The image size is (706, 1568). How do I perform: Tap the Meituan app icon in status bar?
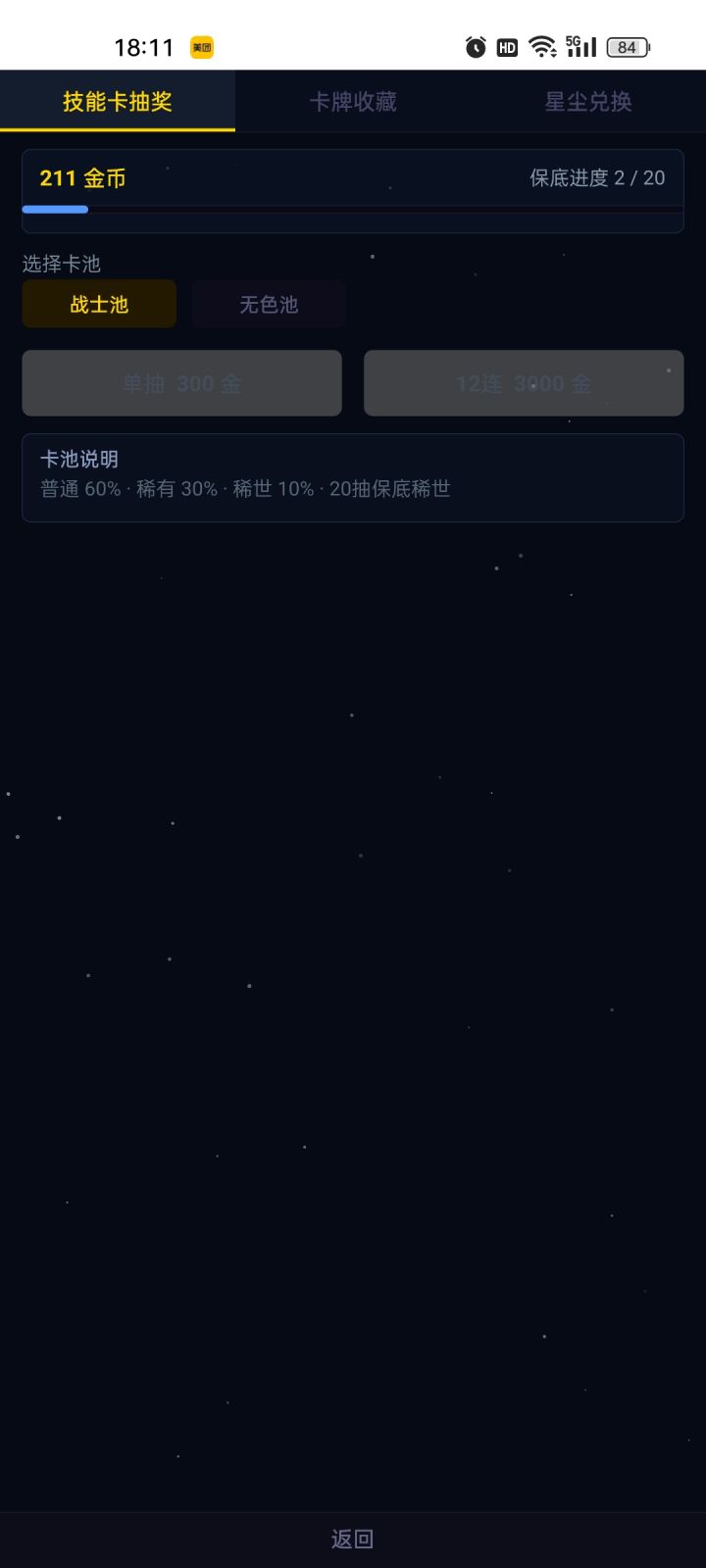click(201, 46)
